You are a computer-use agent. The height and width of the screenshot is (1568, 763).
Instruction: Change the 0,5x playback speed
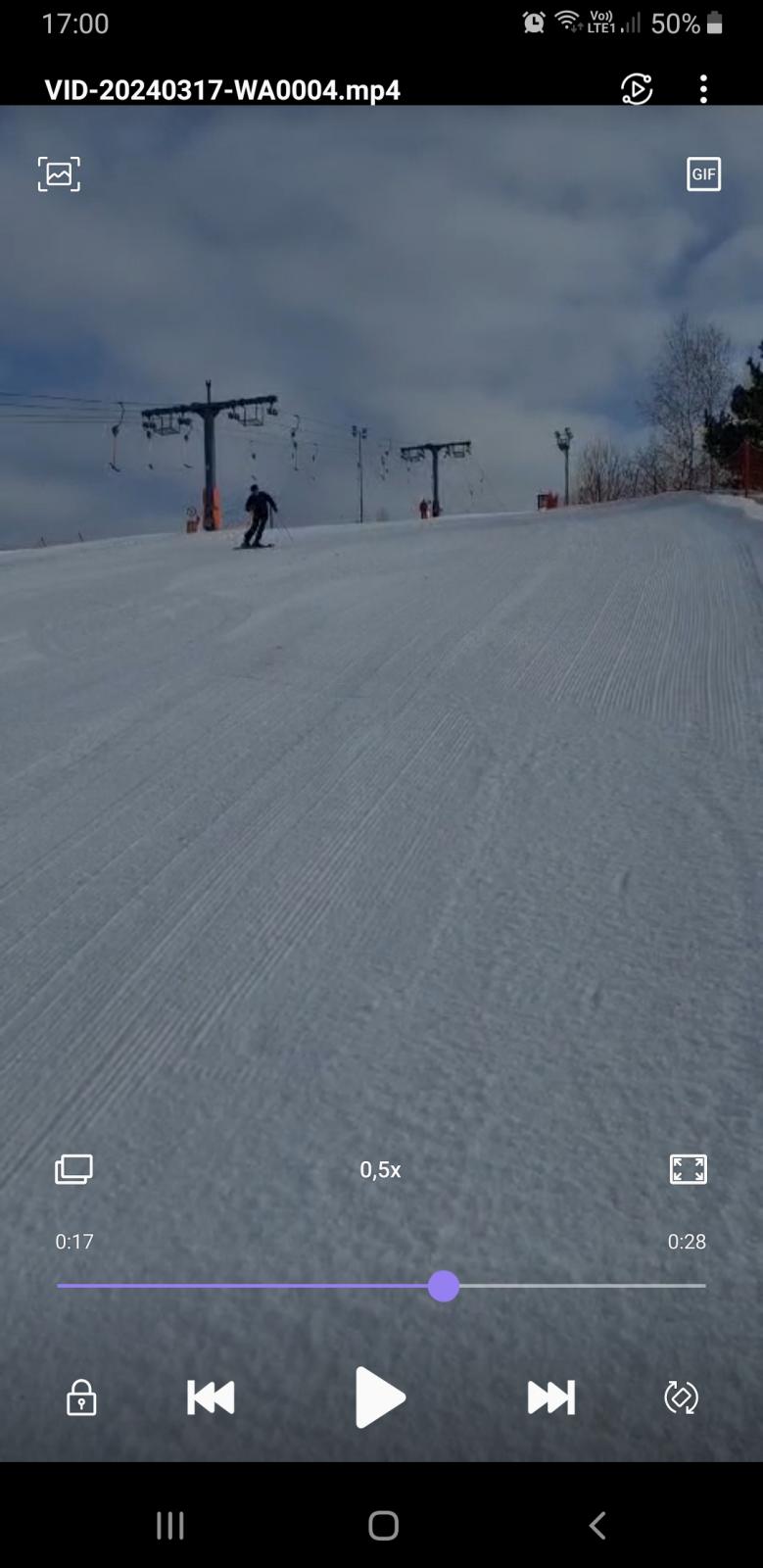click(380, 1169)
